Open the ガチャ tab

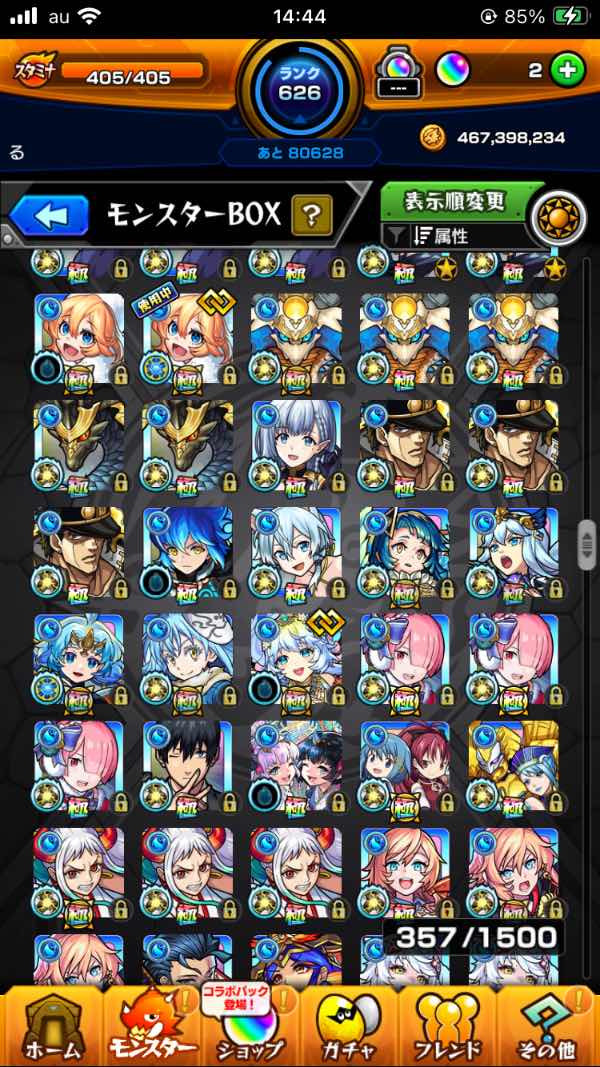[x=348, y=1025]
